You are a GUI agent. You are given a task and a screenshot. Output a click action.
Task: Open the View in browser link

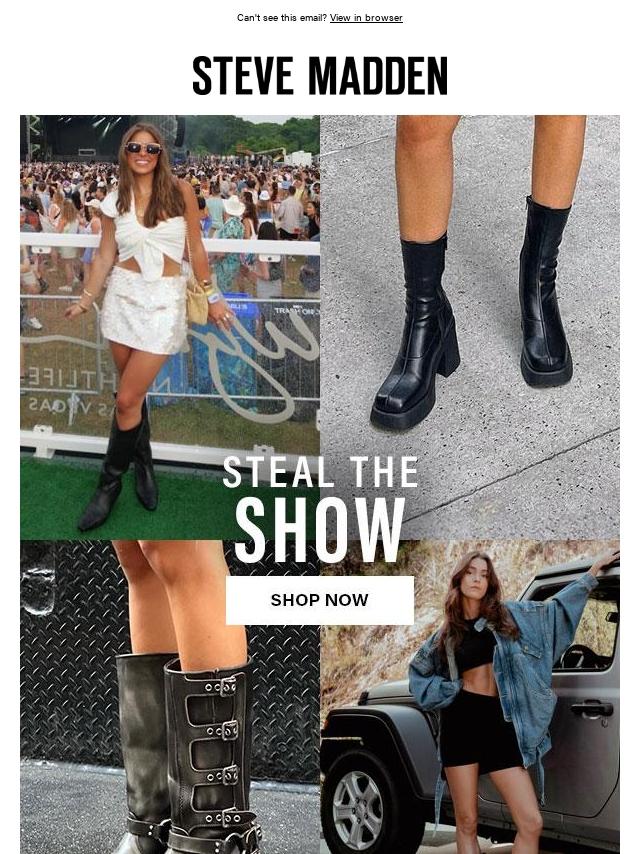(366, 18)
